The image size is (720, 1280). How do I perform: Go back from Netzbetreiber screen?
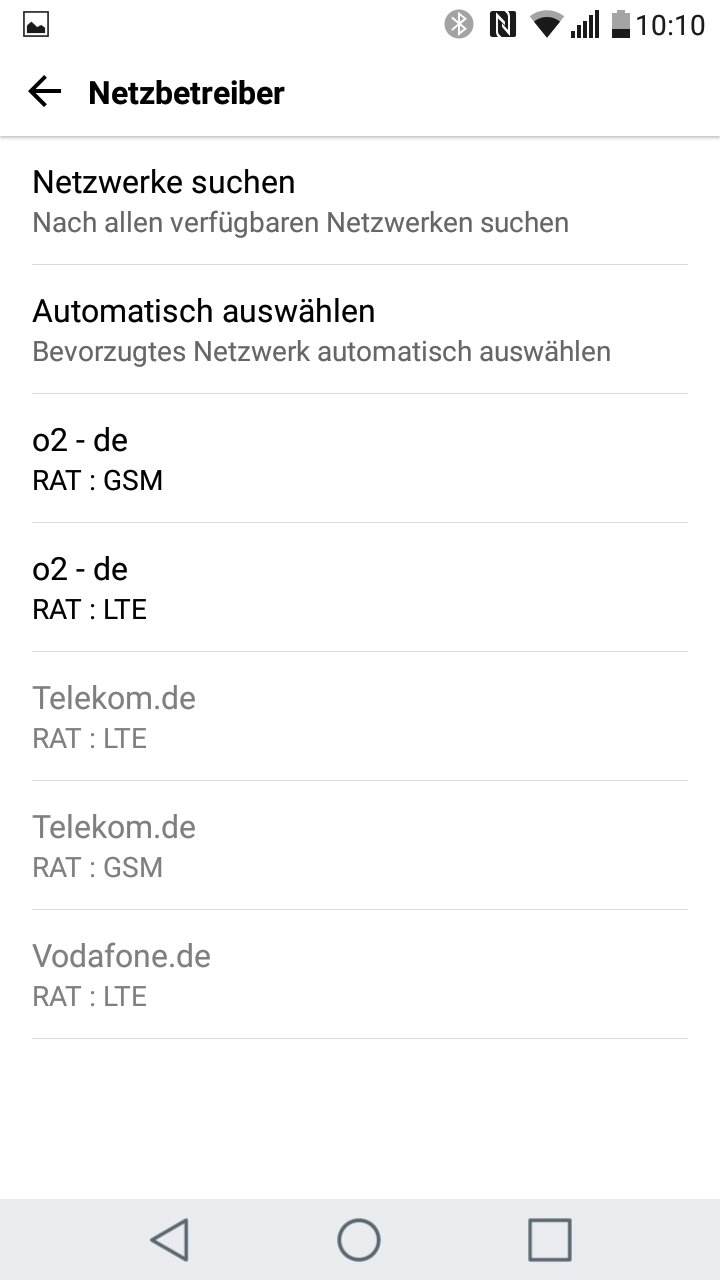(x=45, y=92)
